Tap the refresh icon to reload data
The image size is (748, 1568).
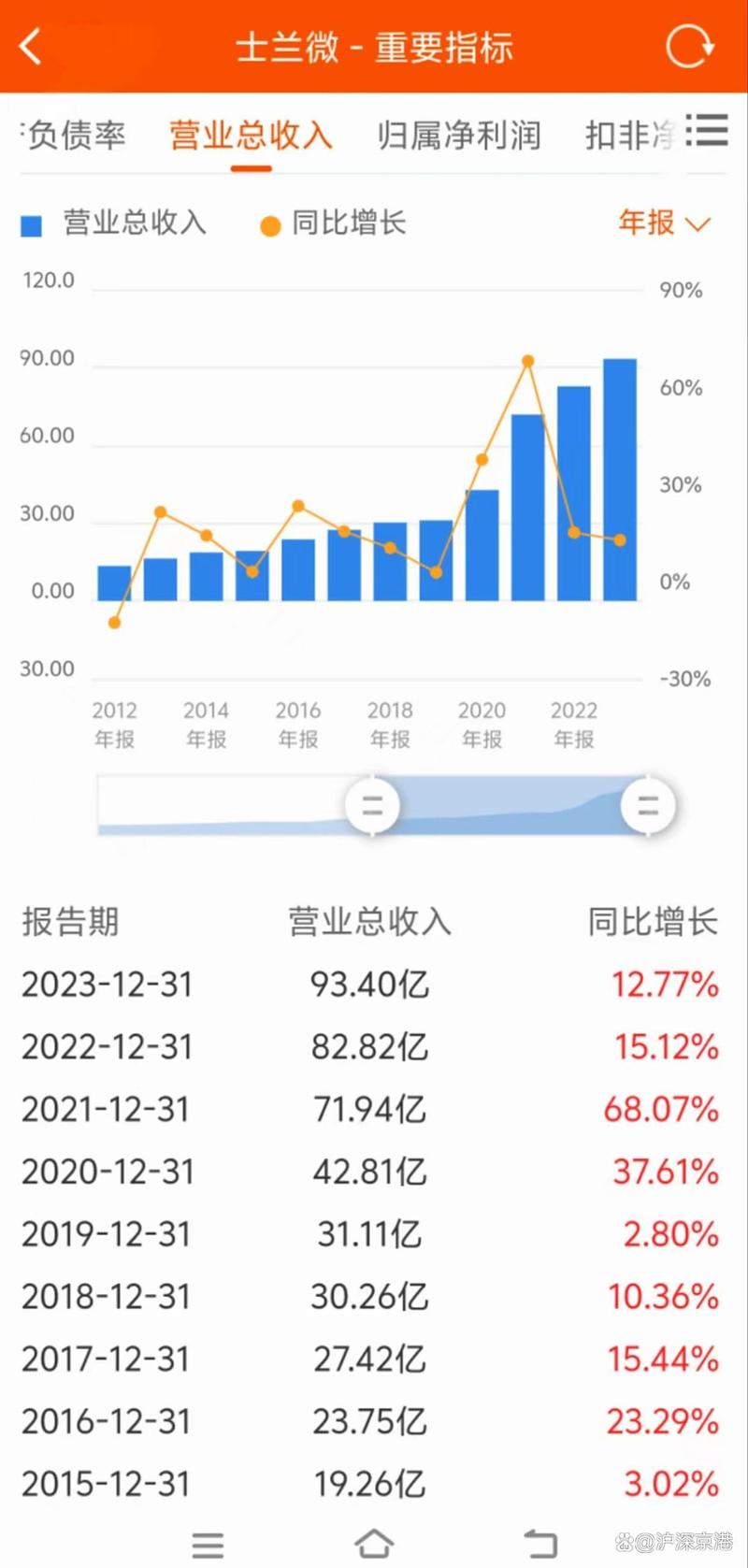coord(689,44)
